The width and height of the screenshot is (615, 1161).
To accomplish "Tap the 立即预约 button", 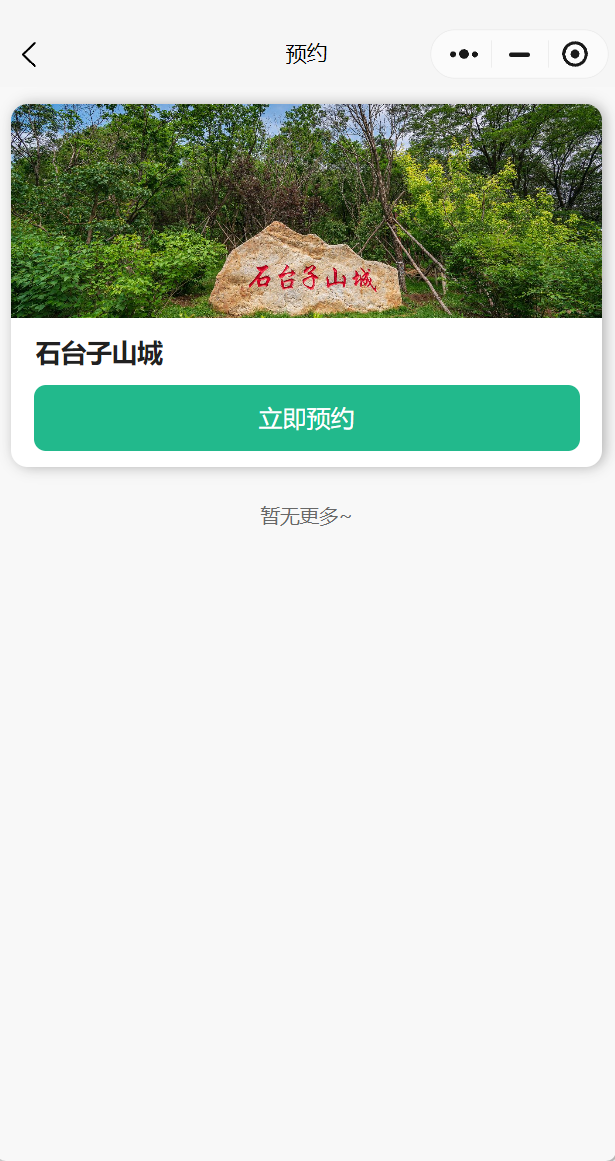I will tap(307, 418).
